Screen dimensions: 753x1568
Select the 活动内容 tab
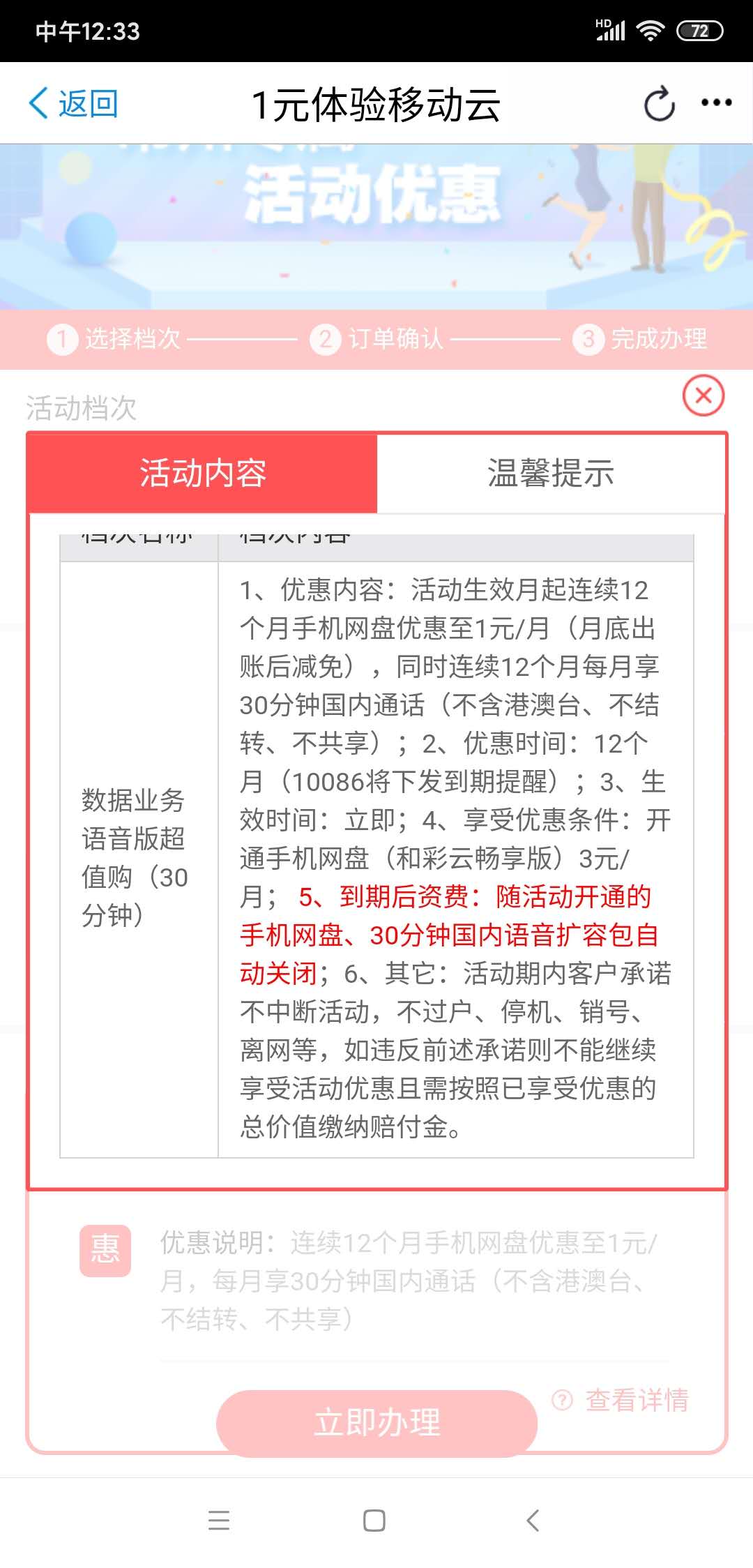(203, 474)
